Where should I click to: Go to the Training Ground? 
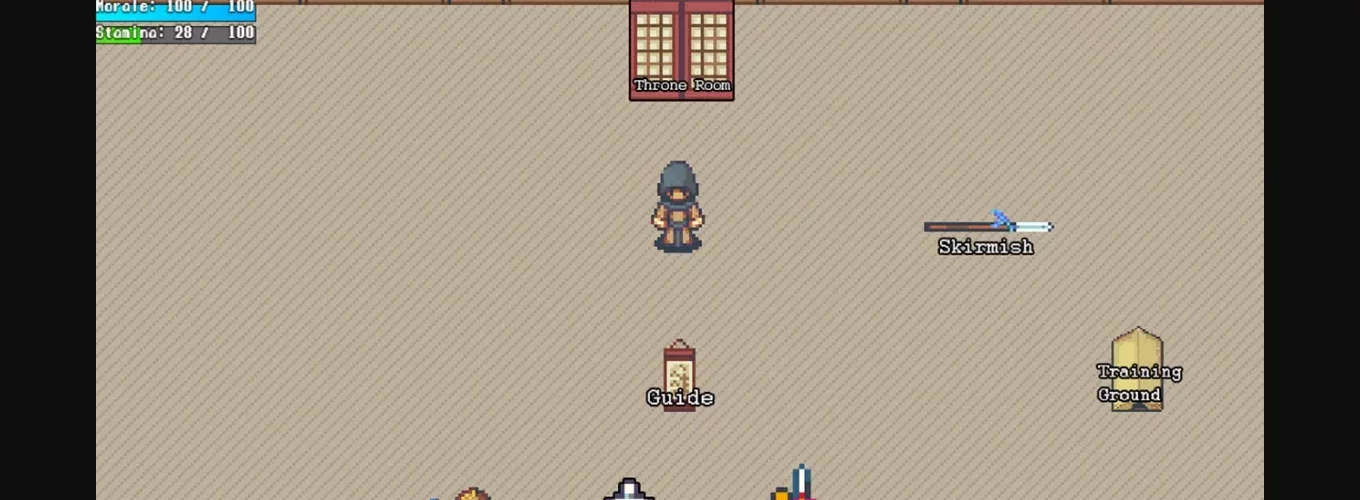coord(1137,369)
